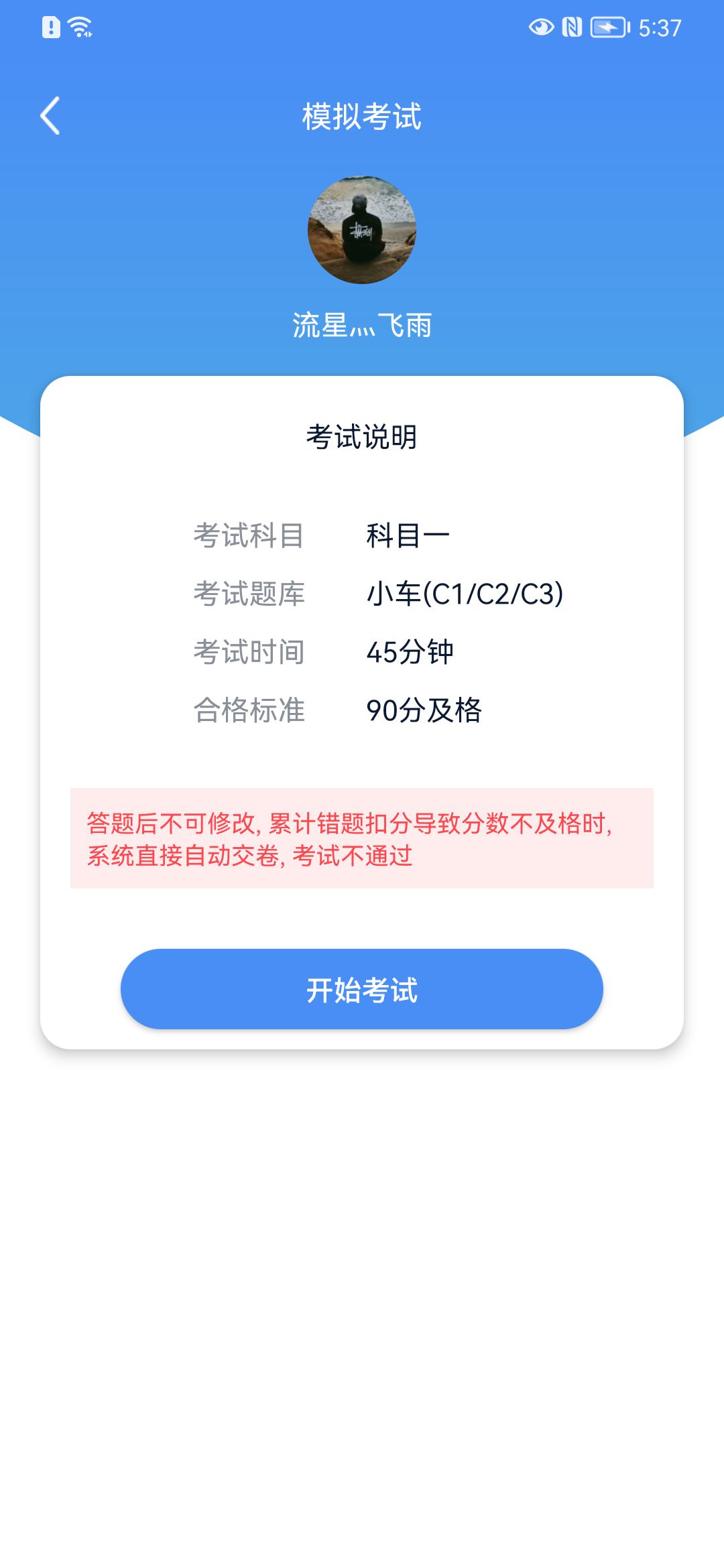Tap the username 流星飞雨 link
The image size is (724, 1568).
tap(362, 325)
